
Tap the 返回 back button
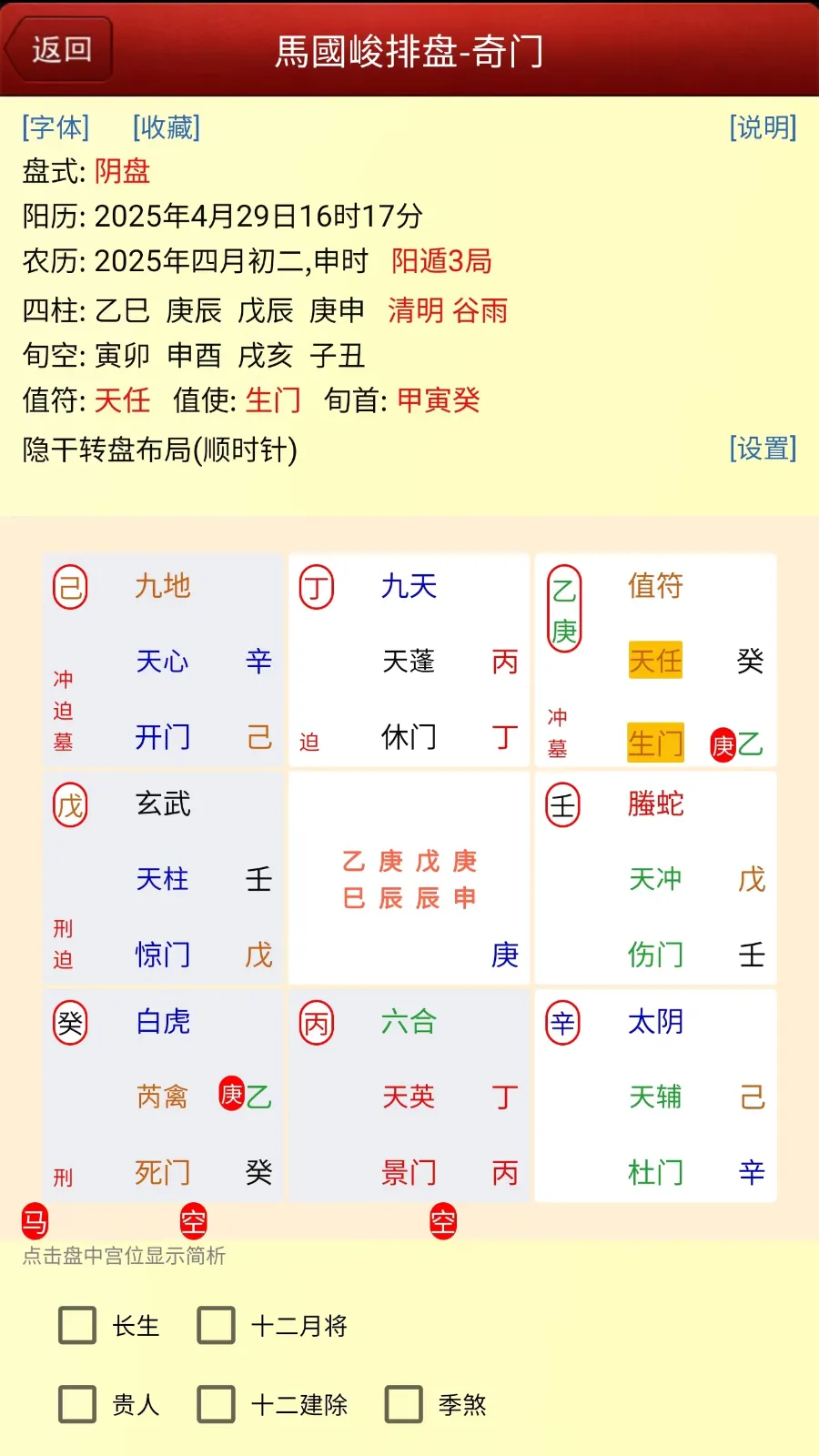click(x=60, y=49)
